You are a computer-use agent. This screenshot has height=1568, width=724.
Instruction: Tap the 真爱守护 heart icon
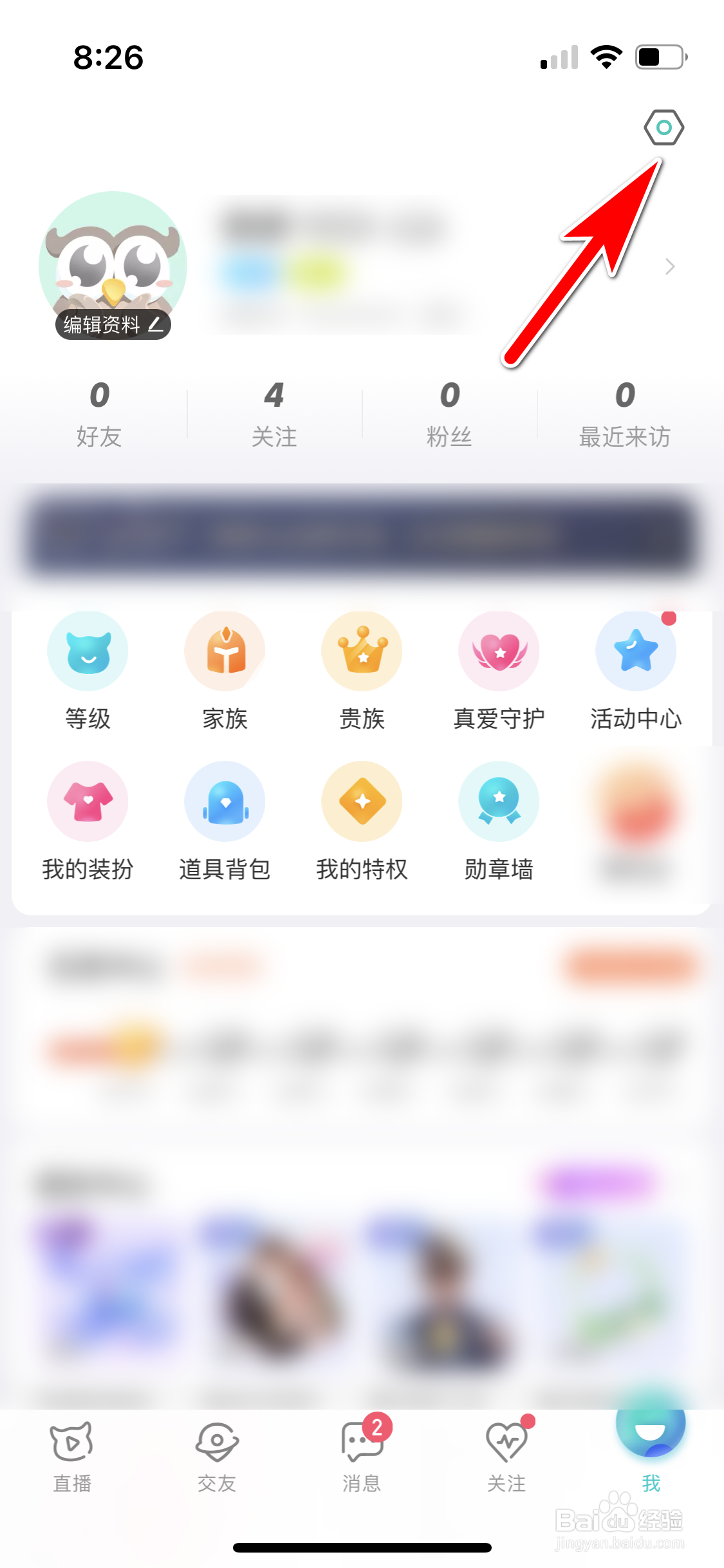point(499,651)
